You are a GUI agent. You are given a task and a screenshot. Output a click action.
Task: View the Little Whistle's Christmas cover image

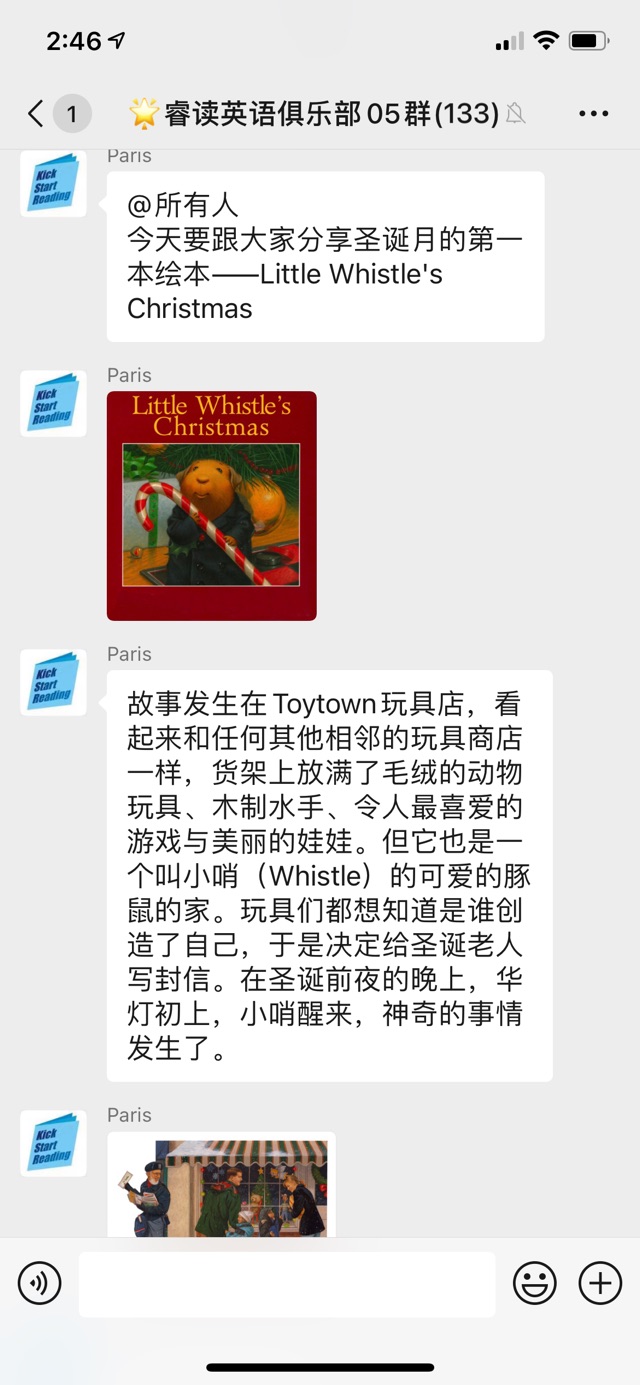tap(212, 505)
